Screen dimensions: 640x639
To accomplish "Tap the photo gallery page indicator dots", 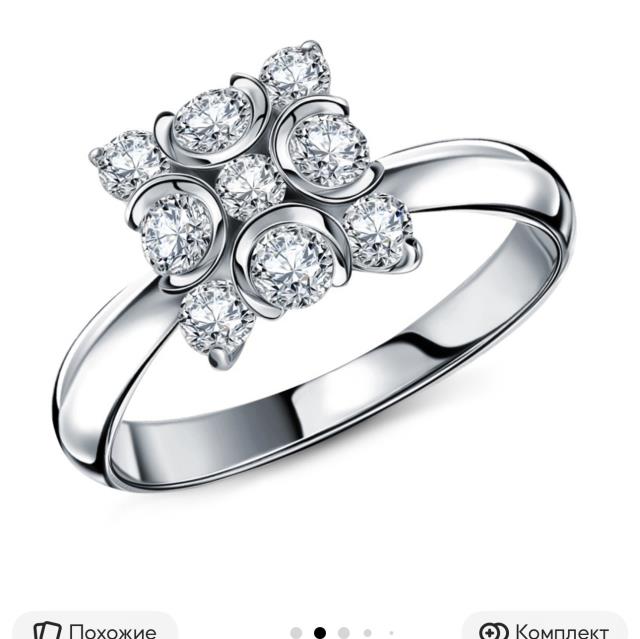I will coord(343,632).
